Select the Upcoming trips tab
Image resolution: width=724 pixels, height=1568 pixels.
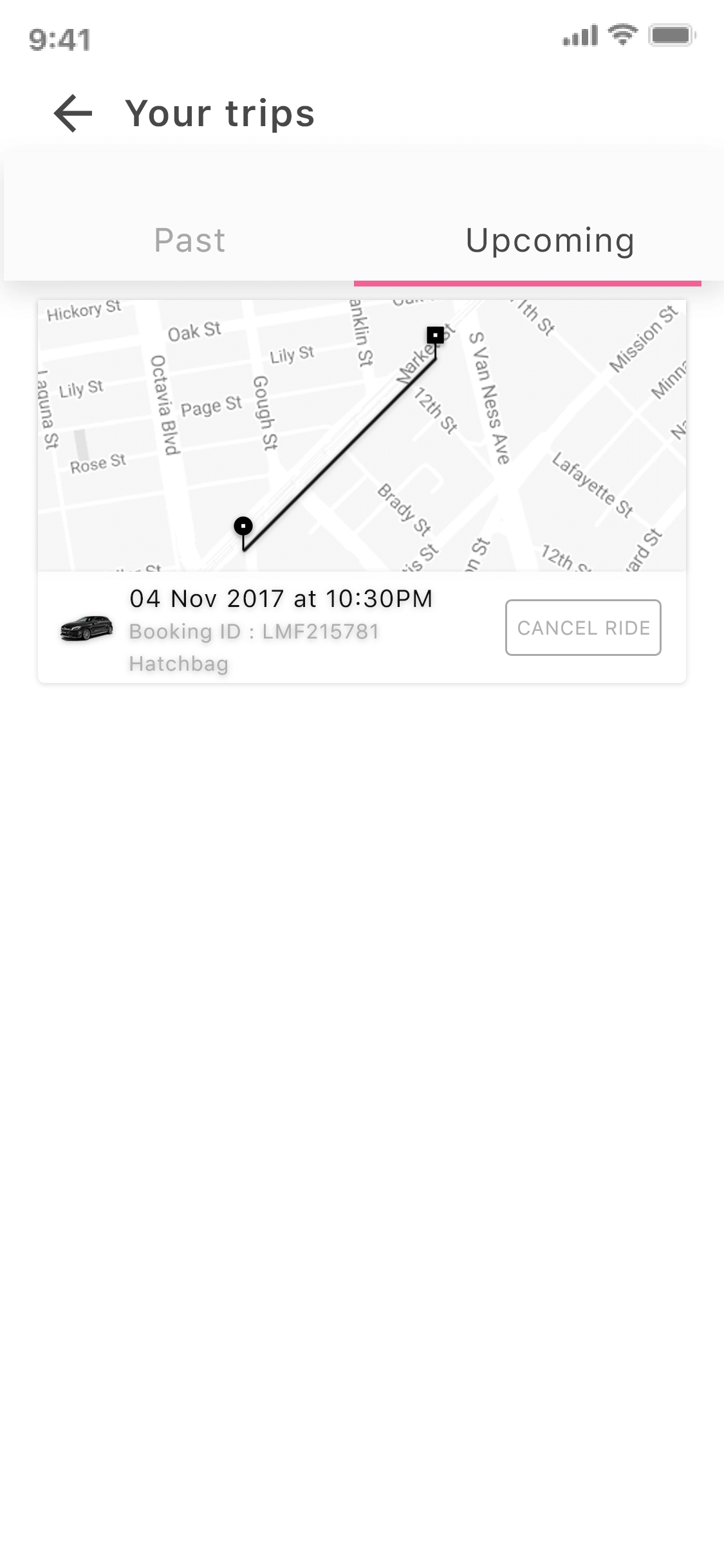tap(550, 239)
